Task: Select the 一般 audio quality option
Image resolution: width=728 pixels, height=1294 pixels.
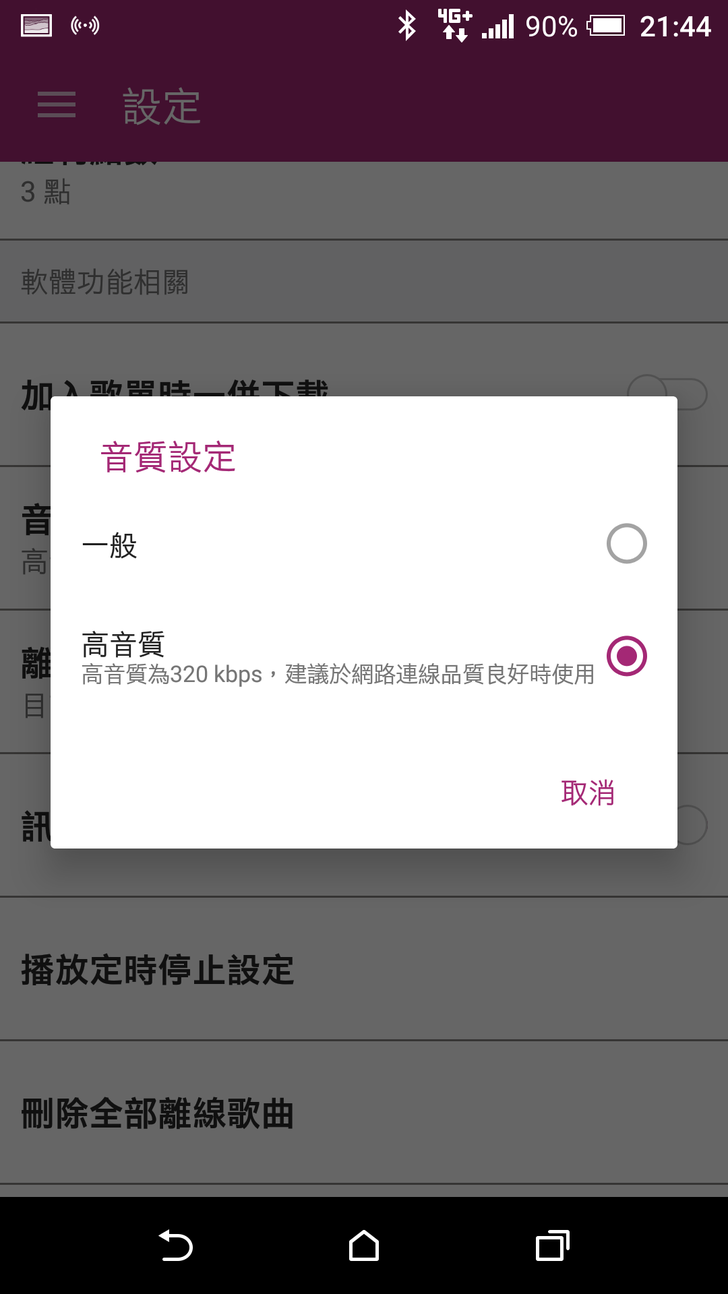Action: [x=626, y=545]
